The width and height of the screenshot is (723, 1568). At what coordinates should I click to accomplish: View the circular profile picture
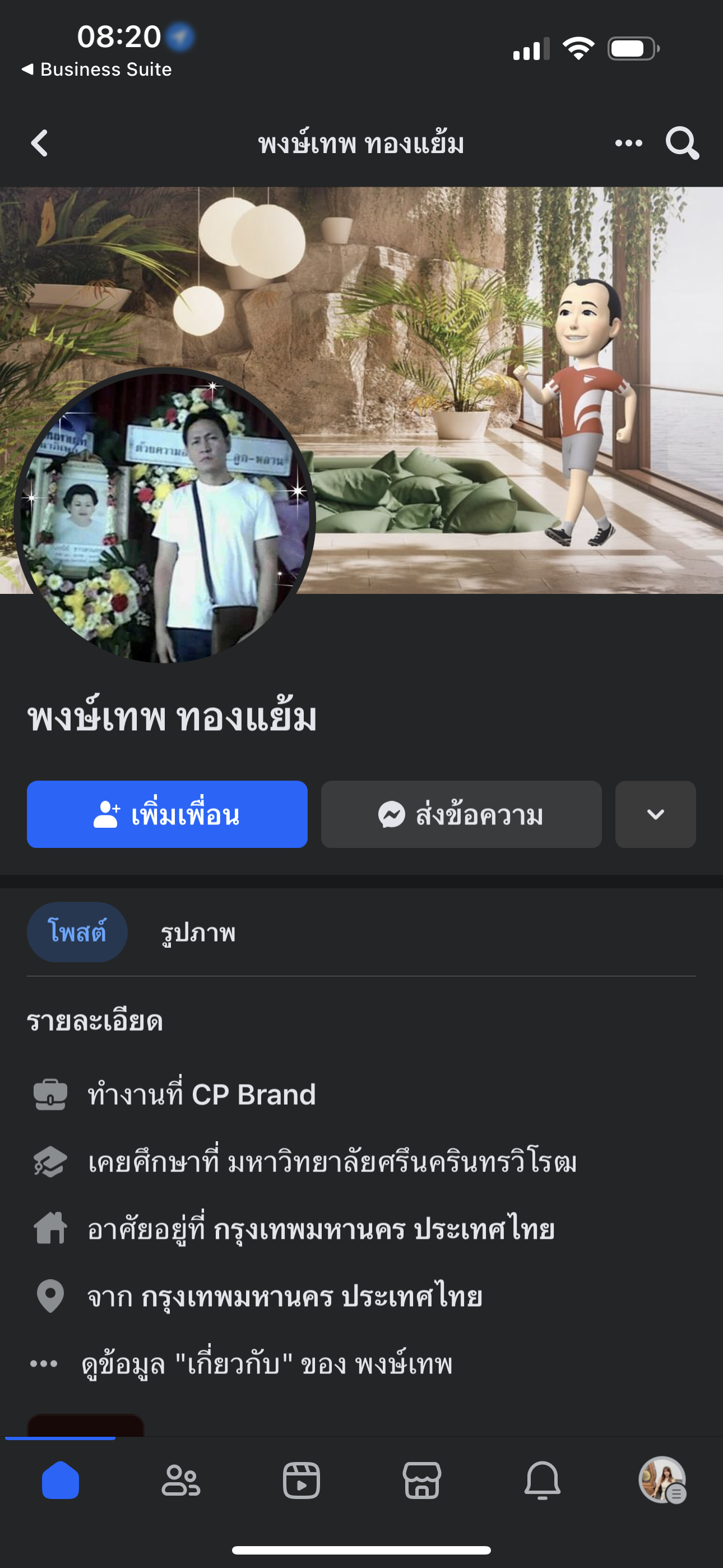(x=164, y=516)
